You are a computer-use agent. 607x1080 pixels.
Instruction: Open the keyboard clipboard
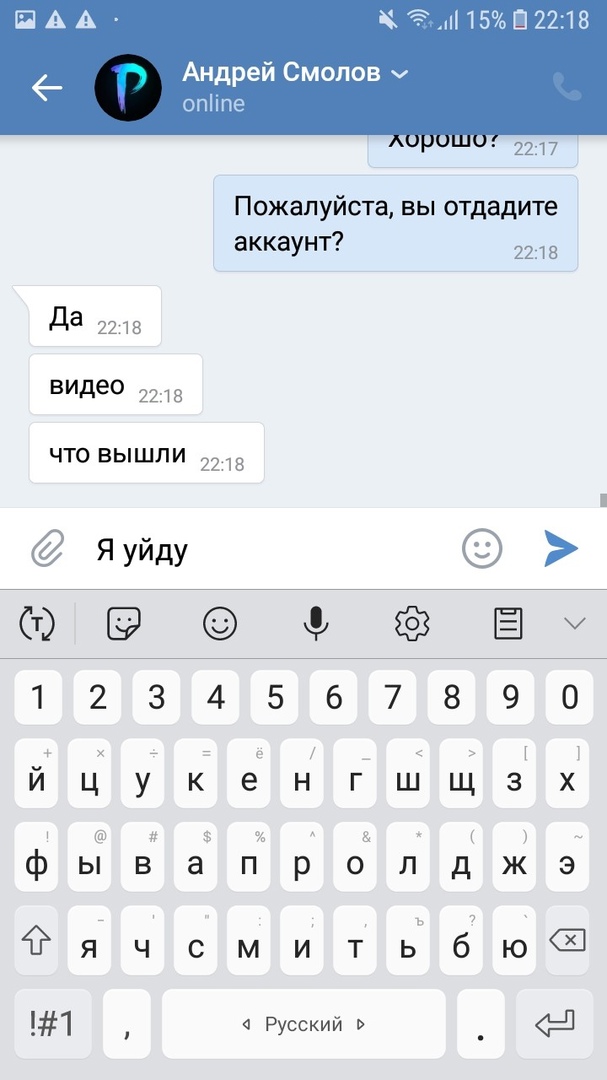509,624
